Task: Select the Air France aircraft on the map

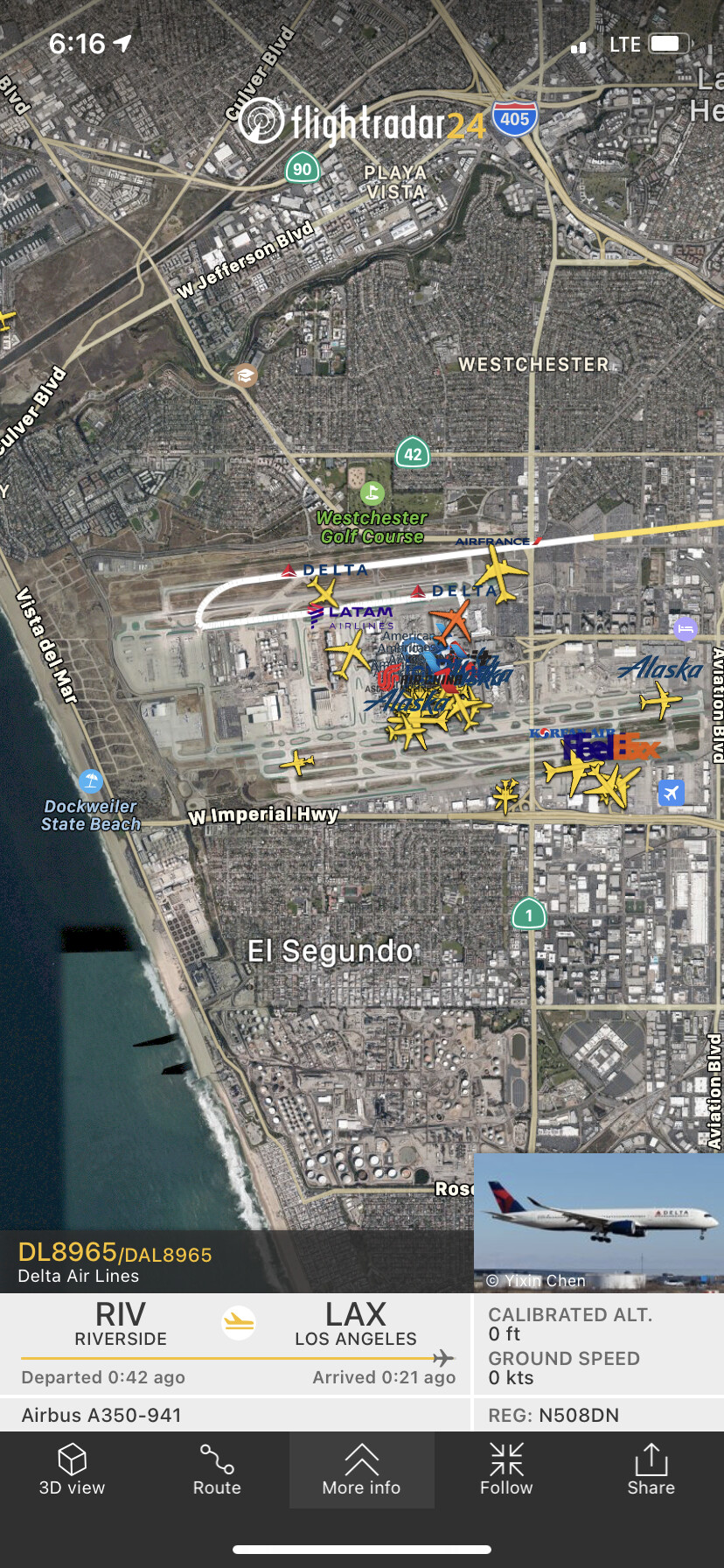Action: pos(500,573)
